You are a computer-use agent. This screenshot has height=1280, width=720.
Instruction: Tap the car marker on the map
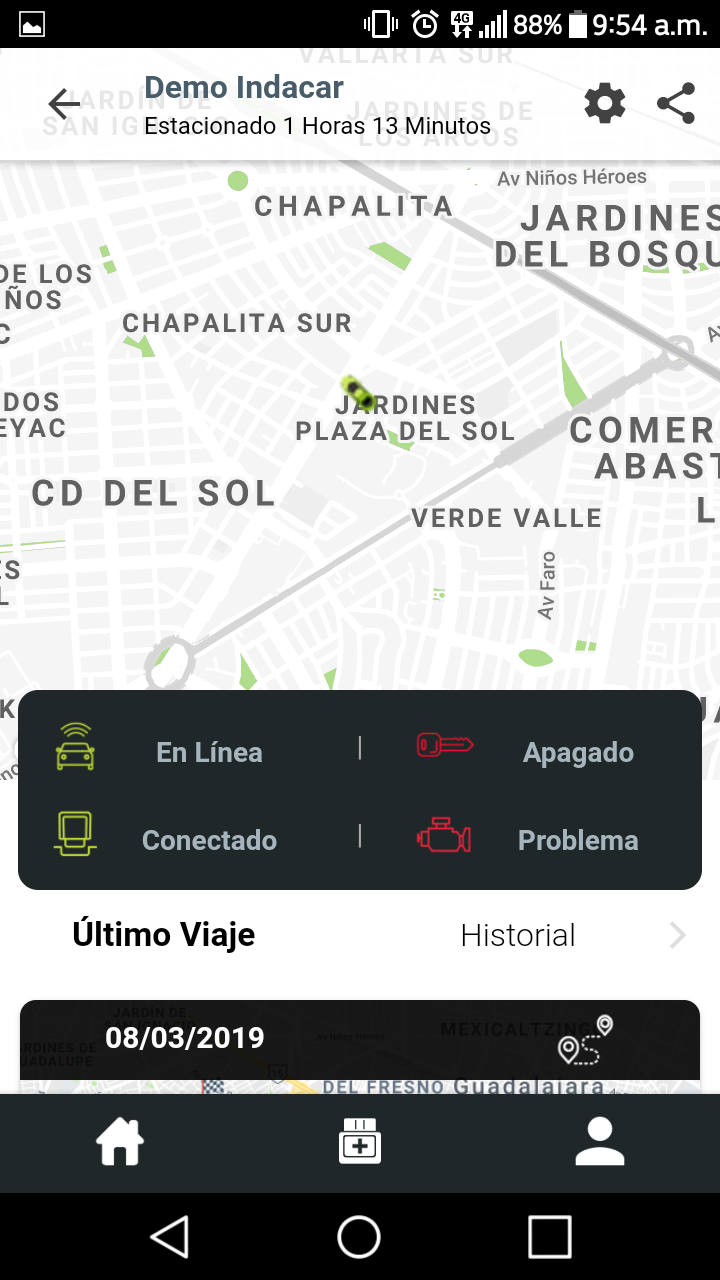tap(357, 391)
